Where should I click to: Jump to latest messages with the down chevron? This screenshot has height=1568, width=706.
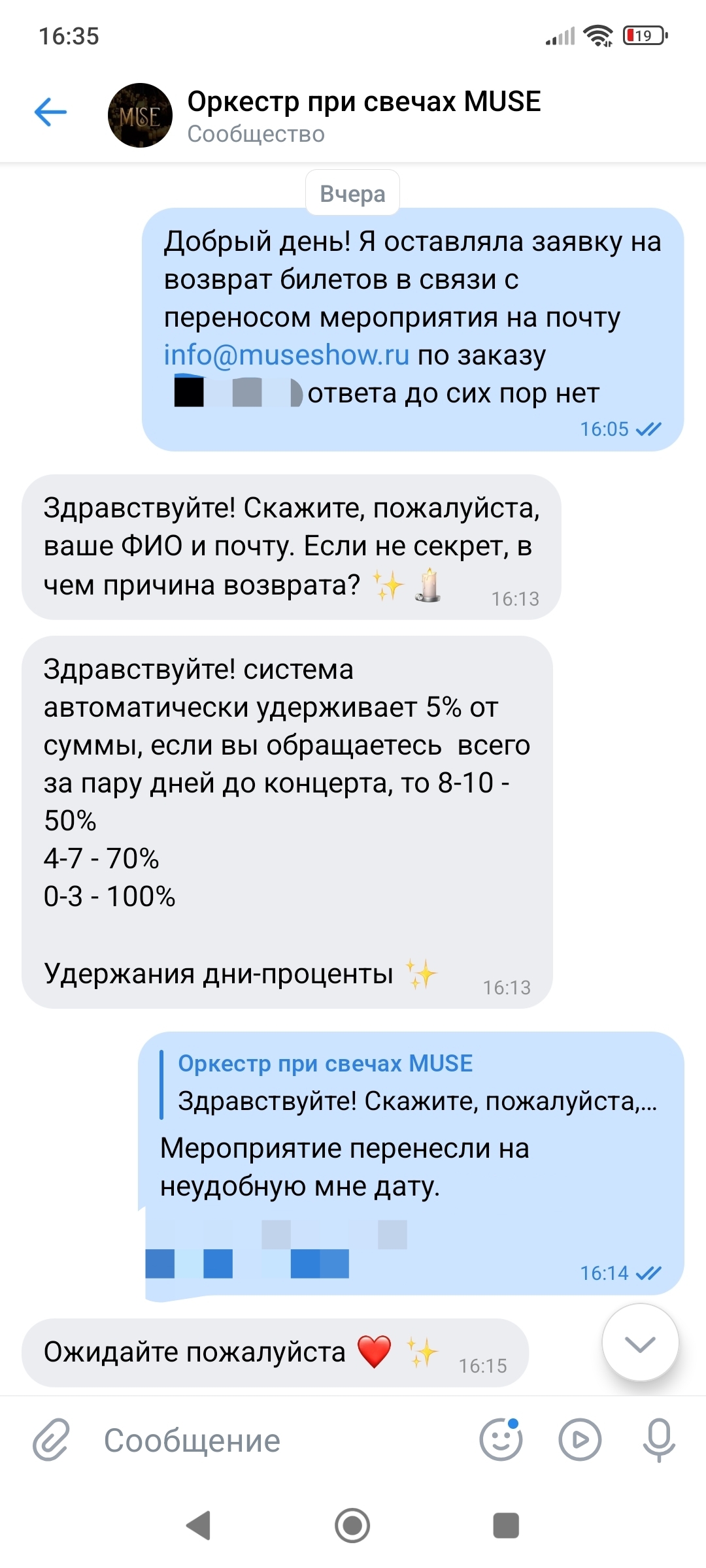pos(640,1343)
